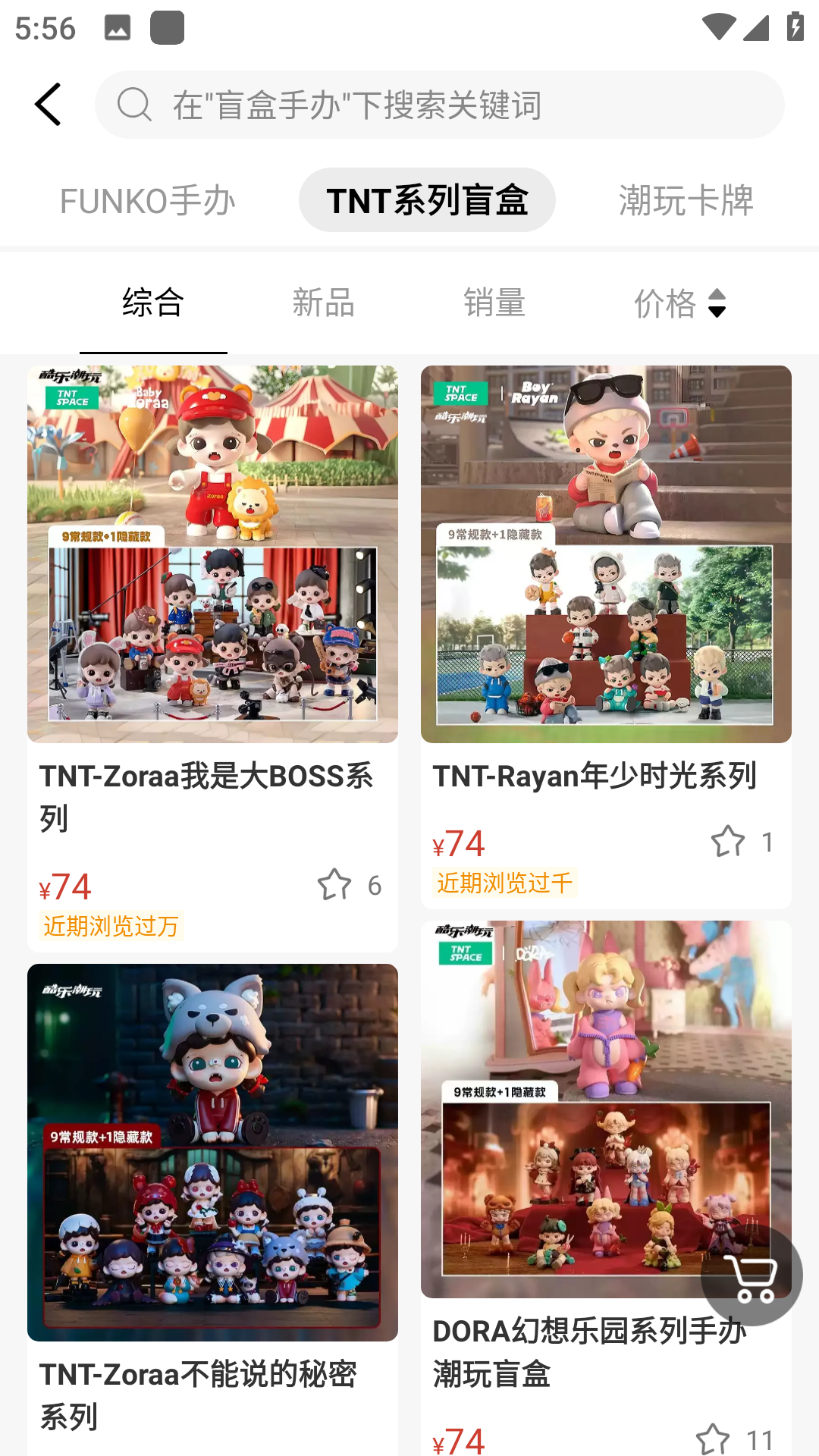Favorite the TNT-Rayan年少时光系列 item
The height and width of the screenshot is (1456, 819).
point(728,842)
